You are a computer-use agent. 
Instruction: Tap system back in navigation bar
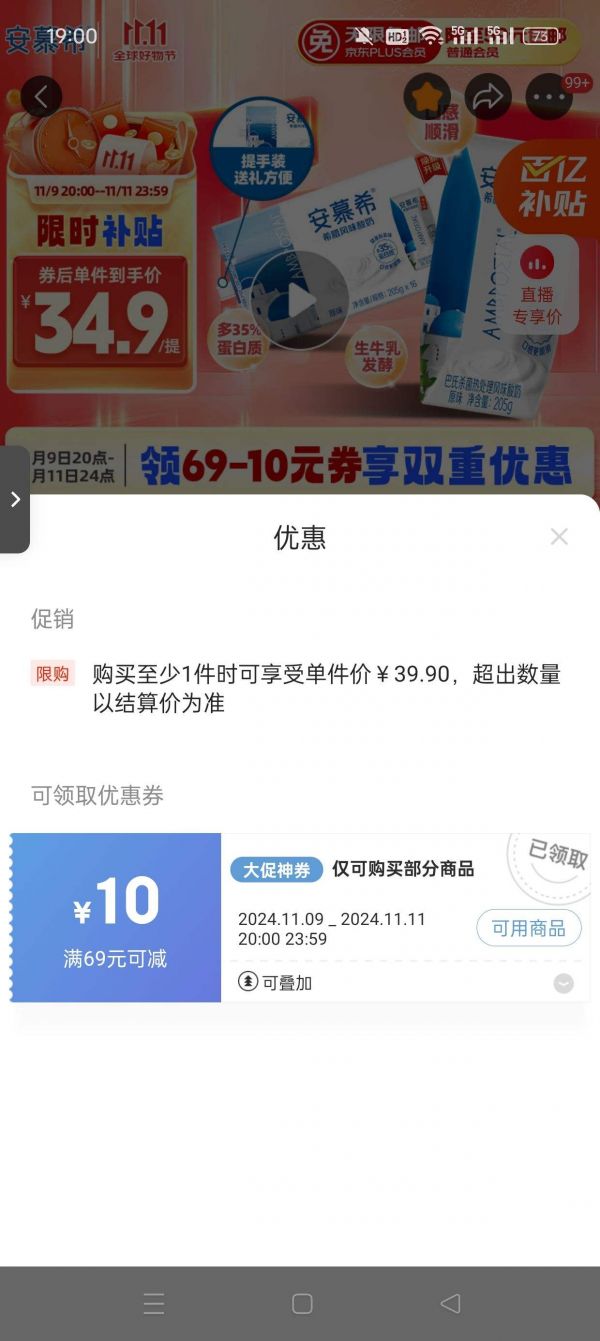point(450,1303)
